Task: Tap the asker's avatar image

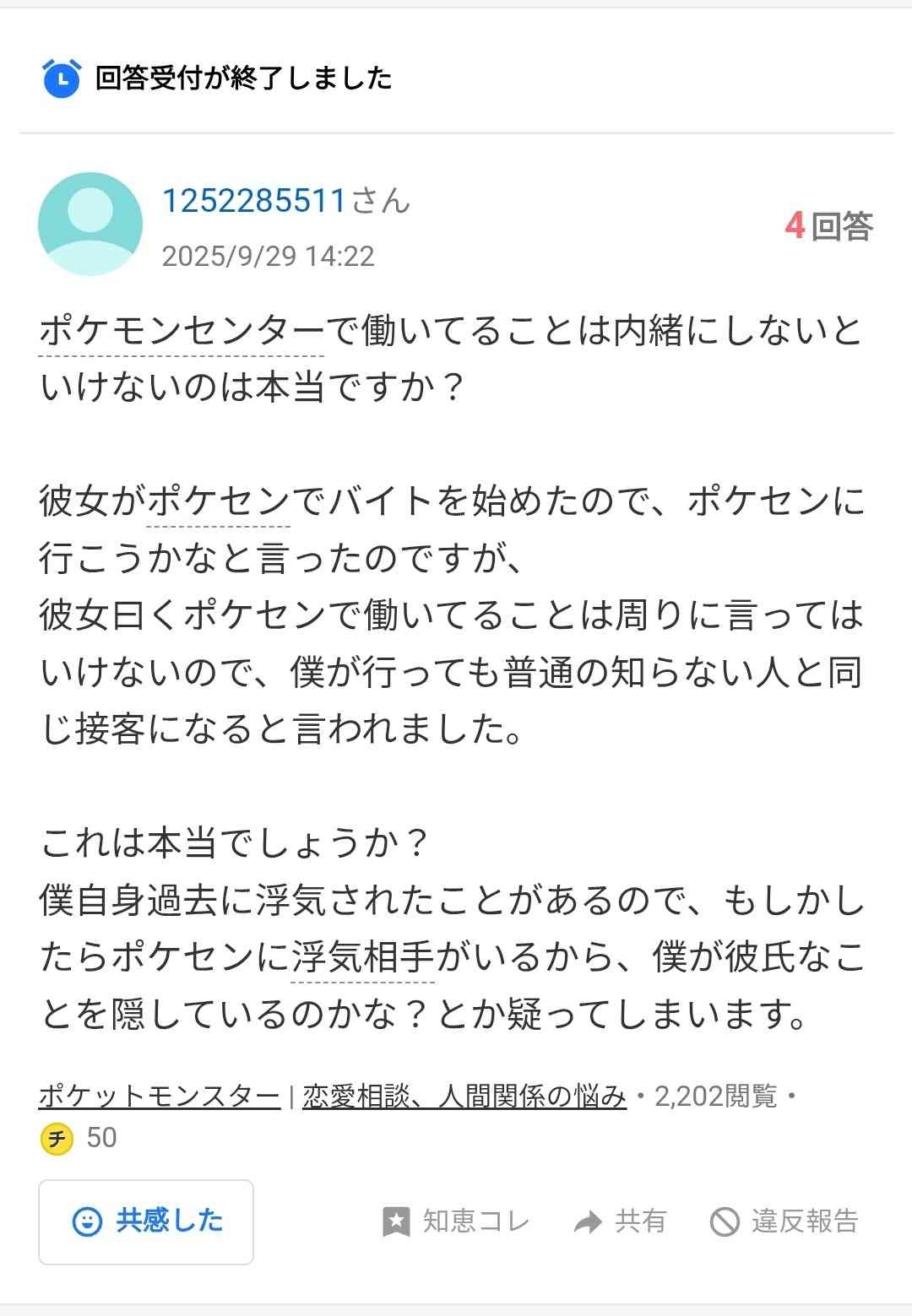Action: [90, 225]
